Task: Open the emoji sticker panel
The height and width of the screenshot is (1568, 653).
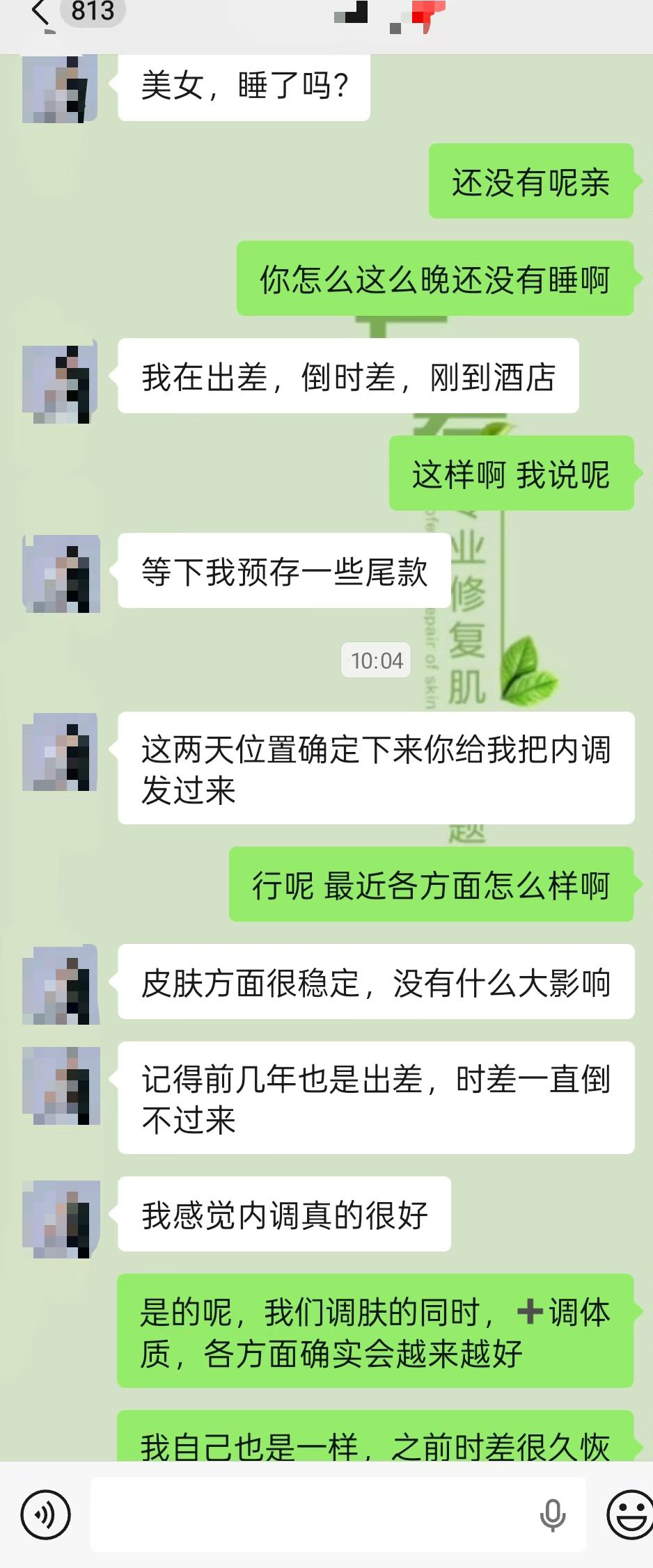Action: click(629, 1514)
